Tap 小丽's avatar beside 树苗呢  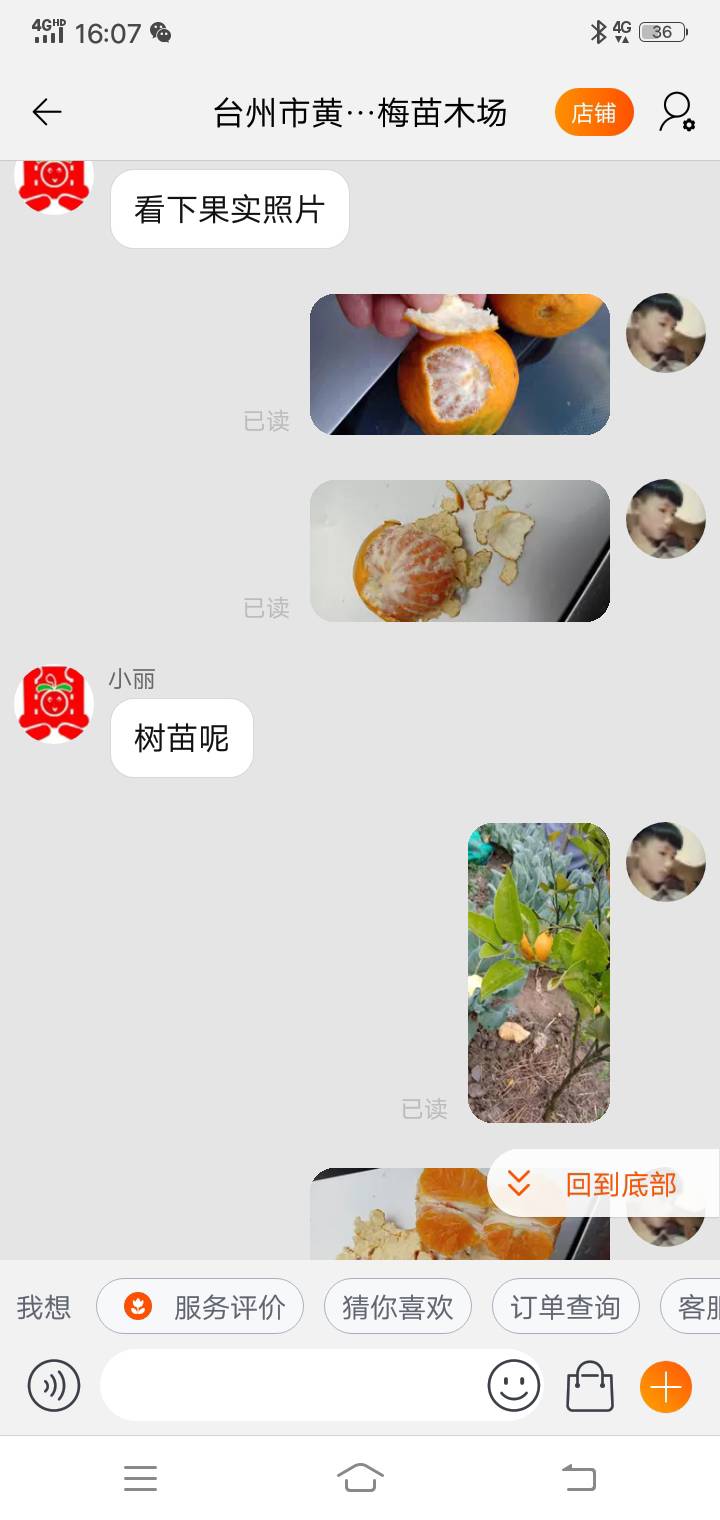click(54, 704)
